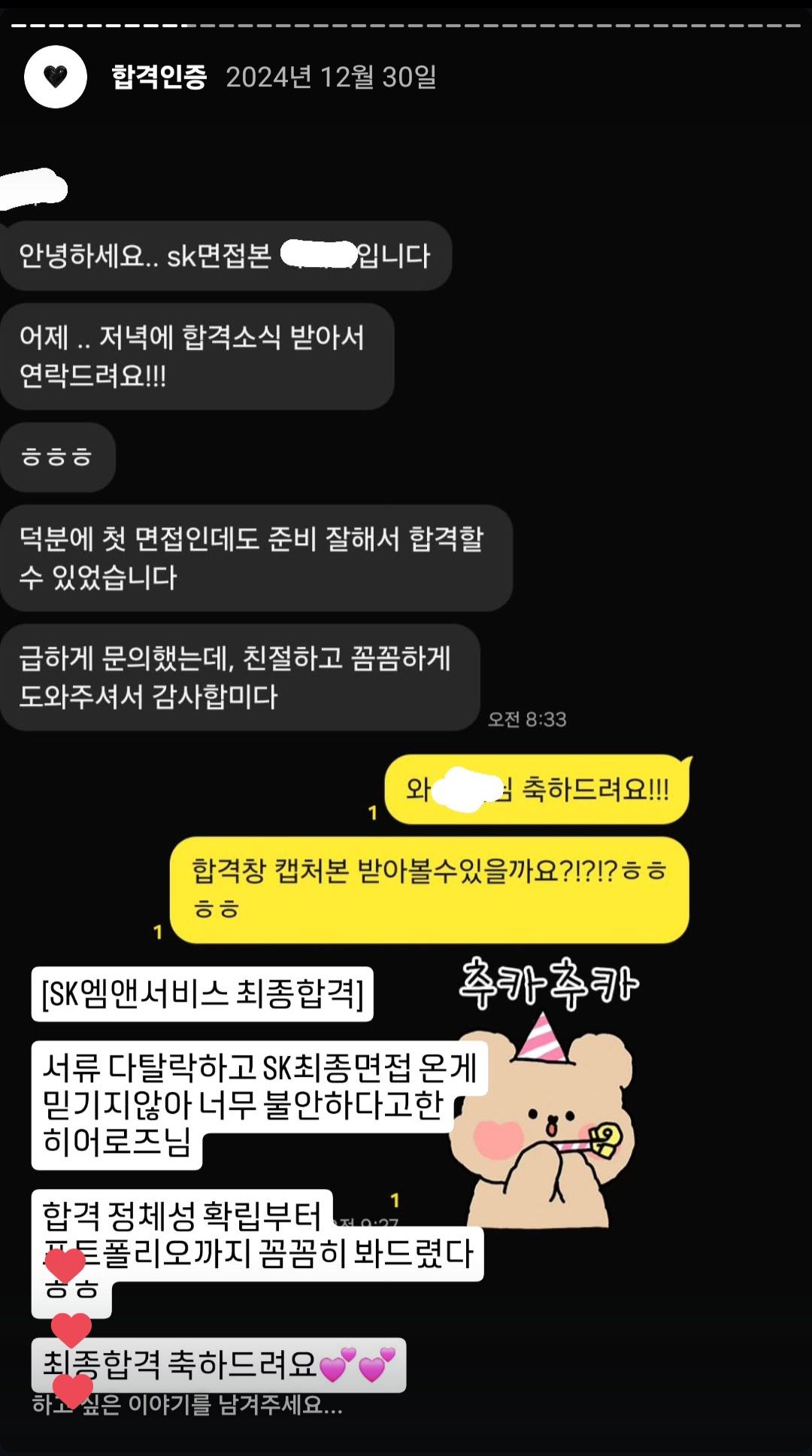This screenshot has width=812, height=1456.
Task: Open the 합격인증 highlight title
Action: (159, 77)
